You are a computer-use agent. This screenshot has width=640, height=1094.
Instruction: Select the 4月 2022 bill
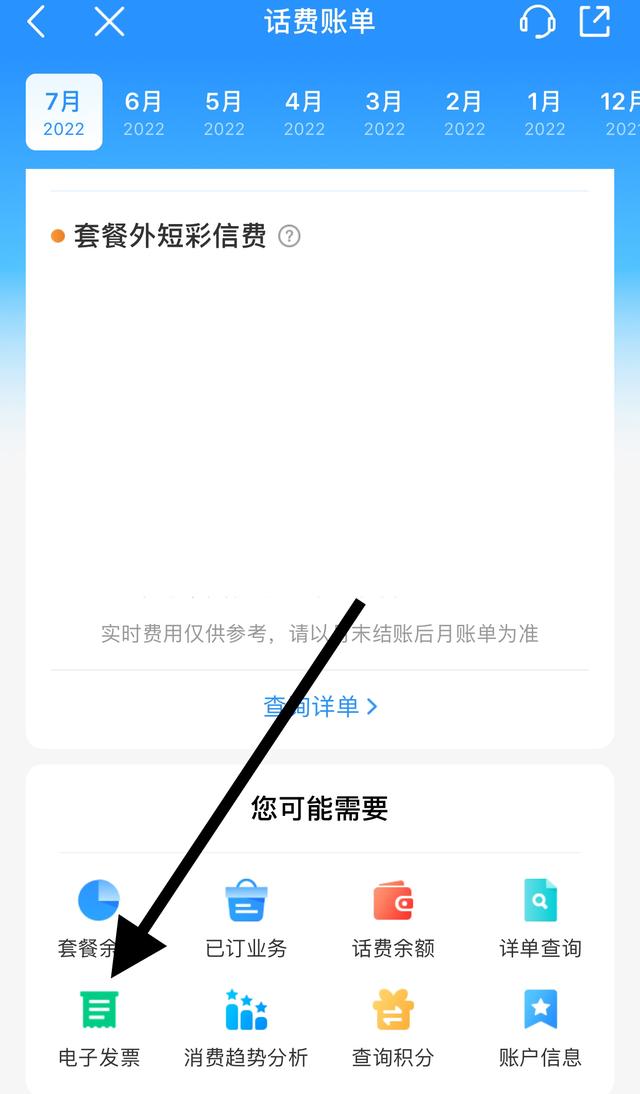coord(304,113)
